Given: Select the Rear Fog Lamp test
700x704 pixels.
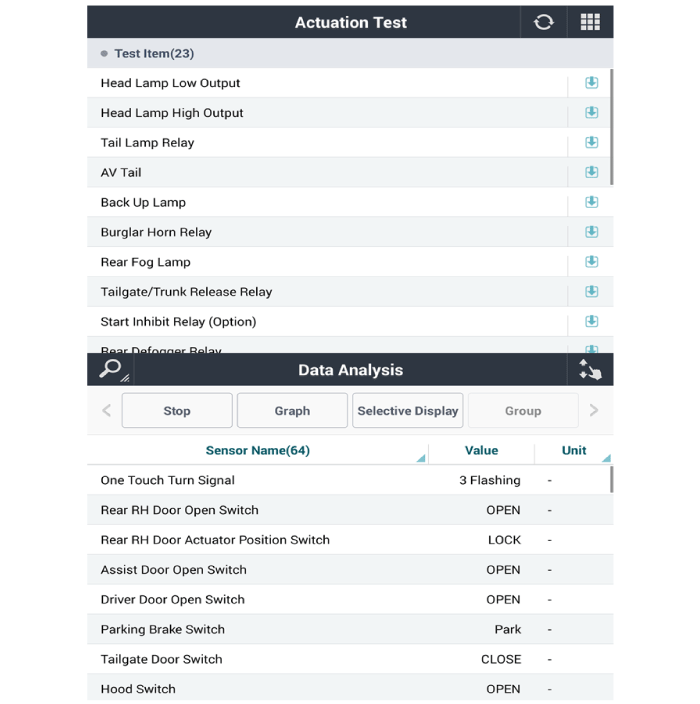Looking at the screenshot, I should coord(145,262).
